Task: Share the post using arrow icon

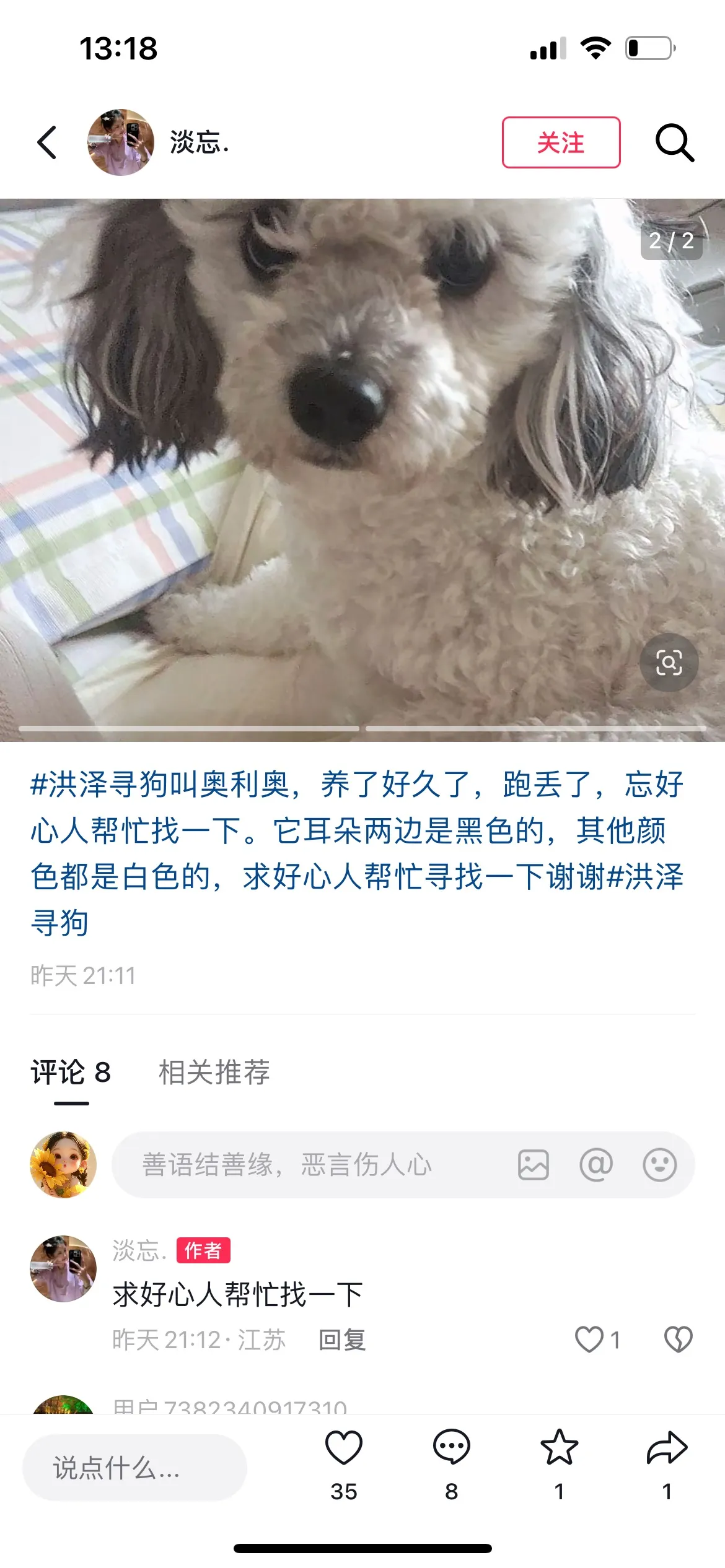Action: click(667, 1448)
